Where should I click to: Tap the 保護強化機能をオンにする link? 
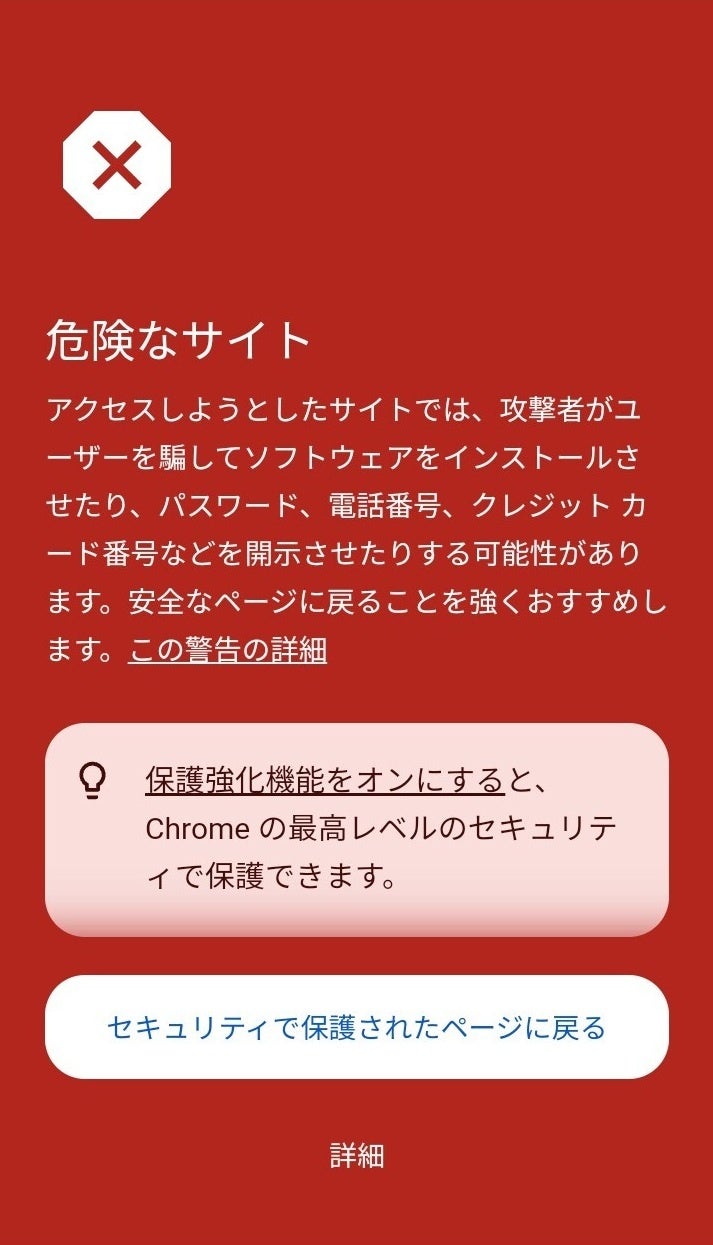pos(324,780)
